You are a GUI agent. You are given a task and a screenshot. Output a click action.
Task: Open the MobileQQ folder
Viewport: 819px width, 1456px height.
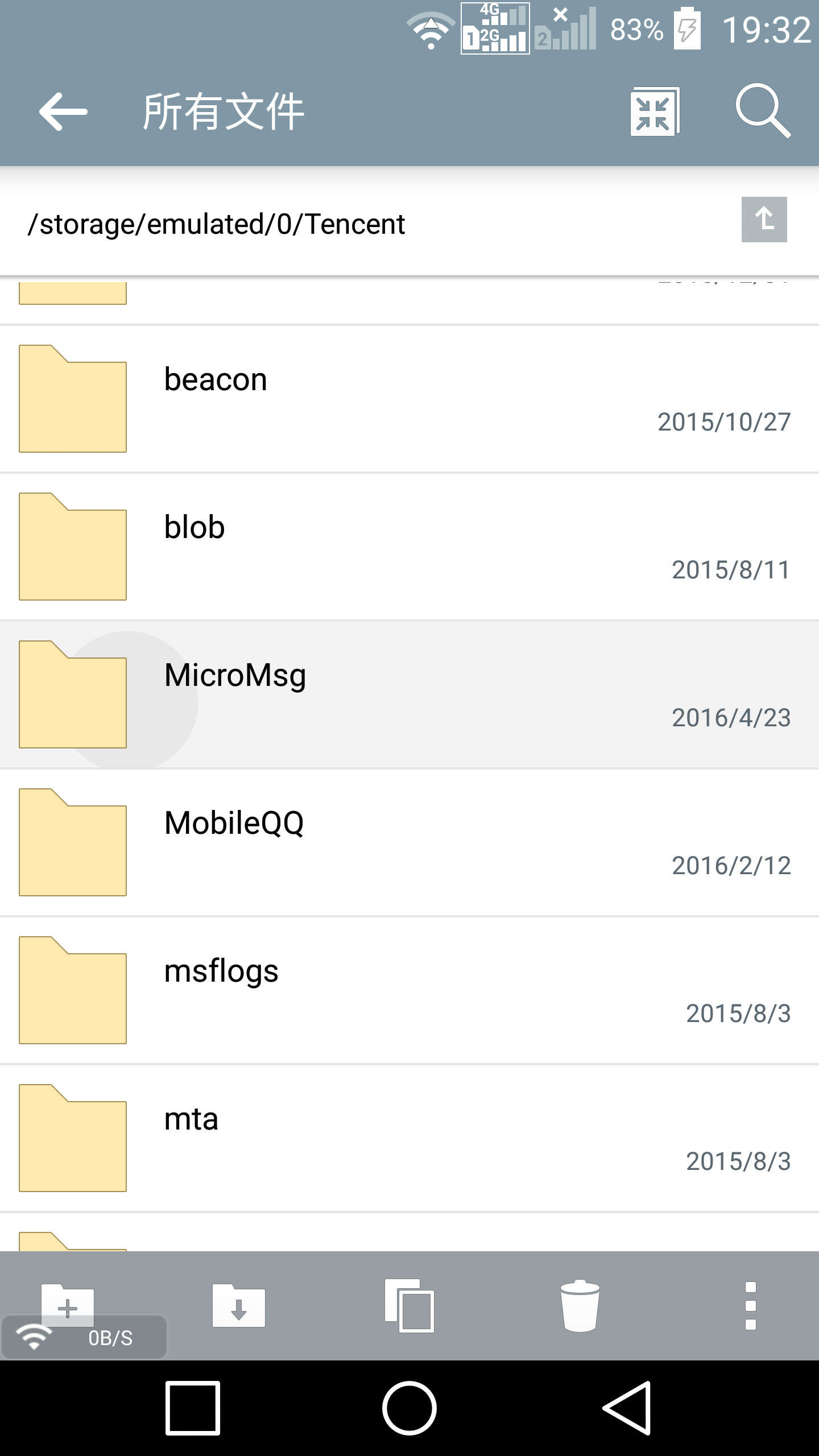point(409,842)
